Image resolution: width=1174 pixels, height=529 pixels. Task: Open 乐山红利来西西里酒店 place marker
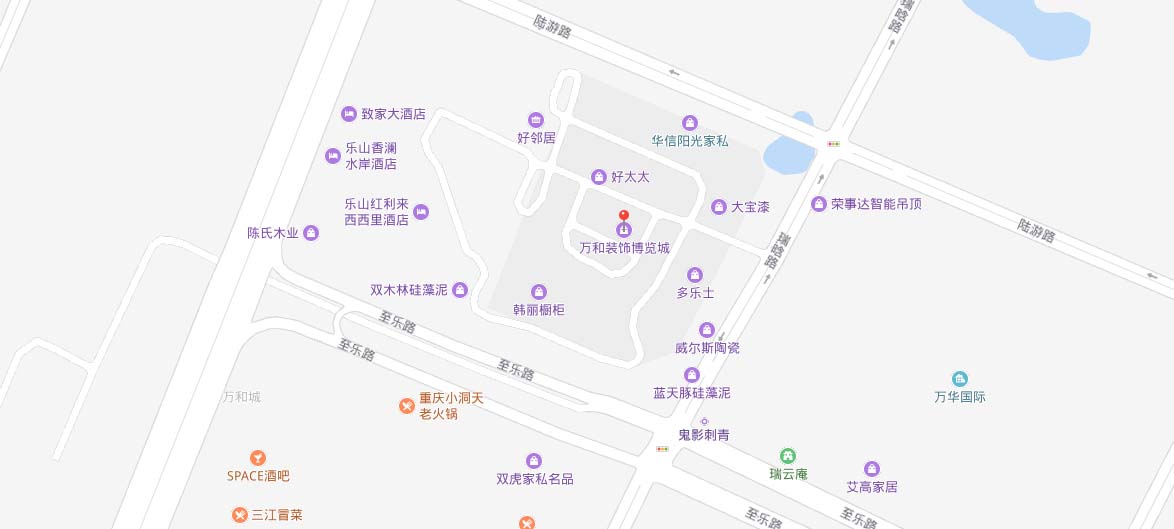[421, 212]
